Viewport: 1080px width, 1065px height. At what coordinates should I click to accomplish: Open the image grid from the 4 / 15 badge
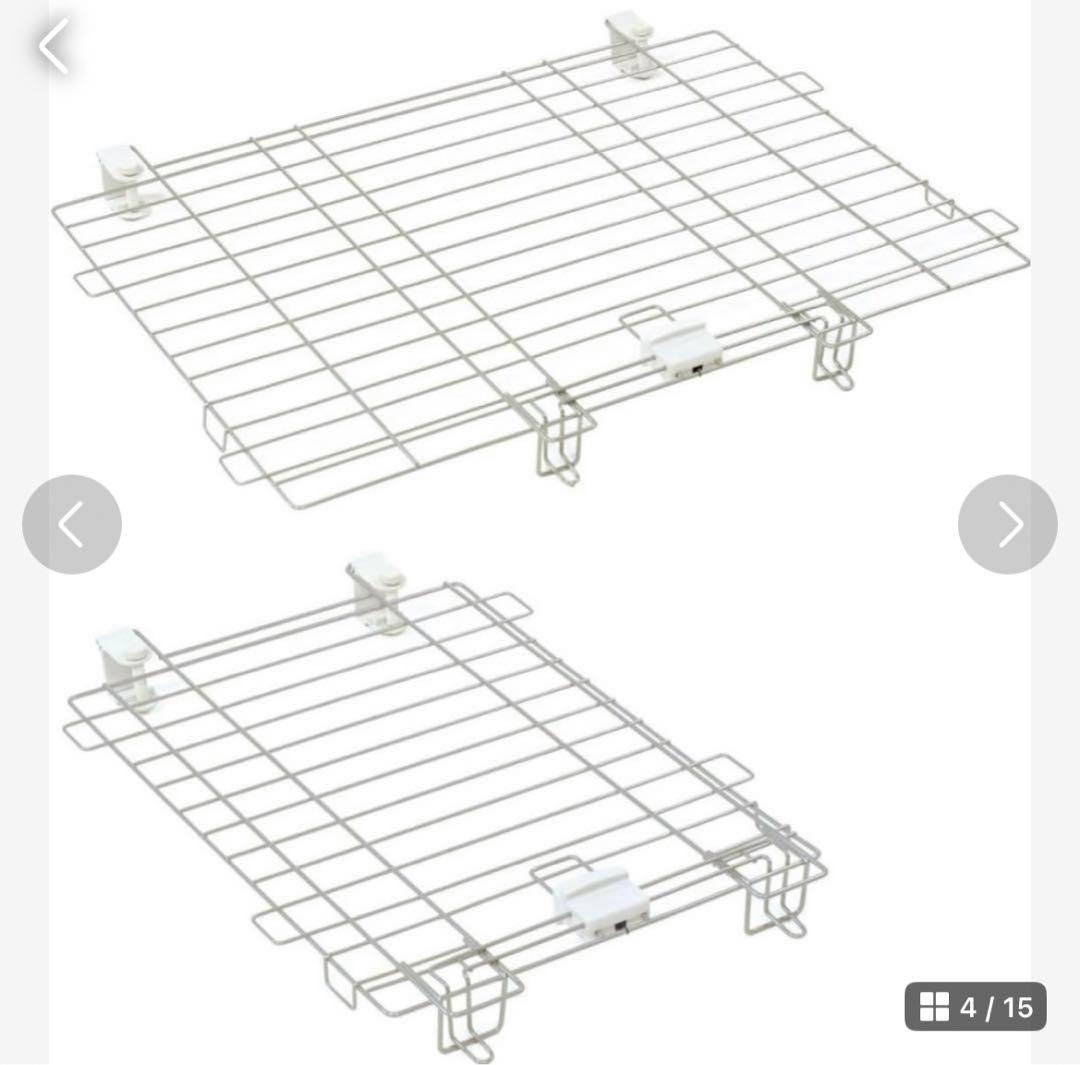pos(975,1006)
